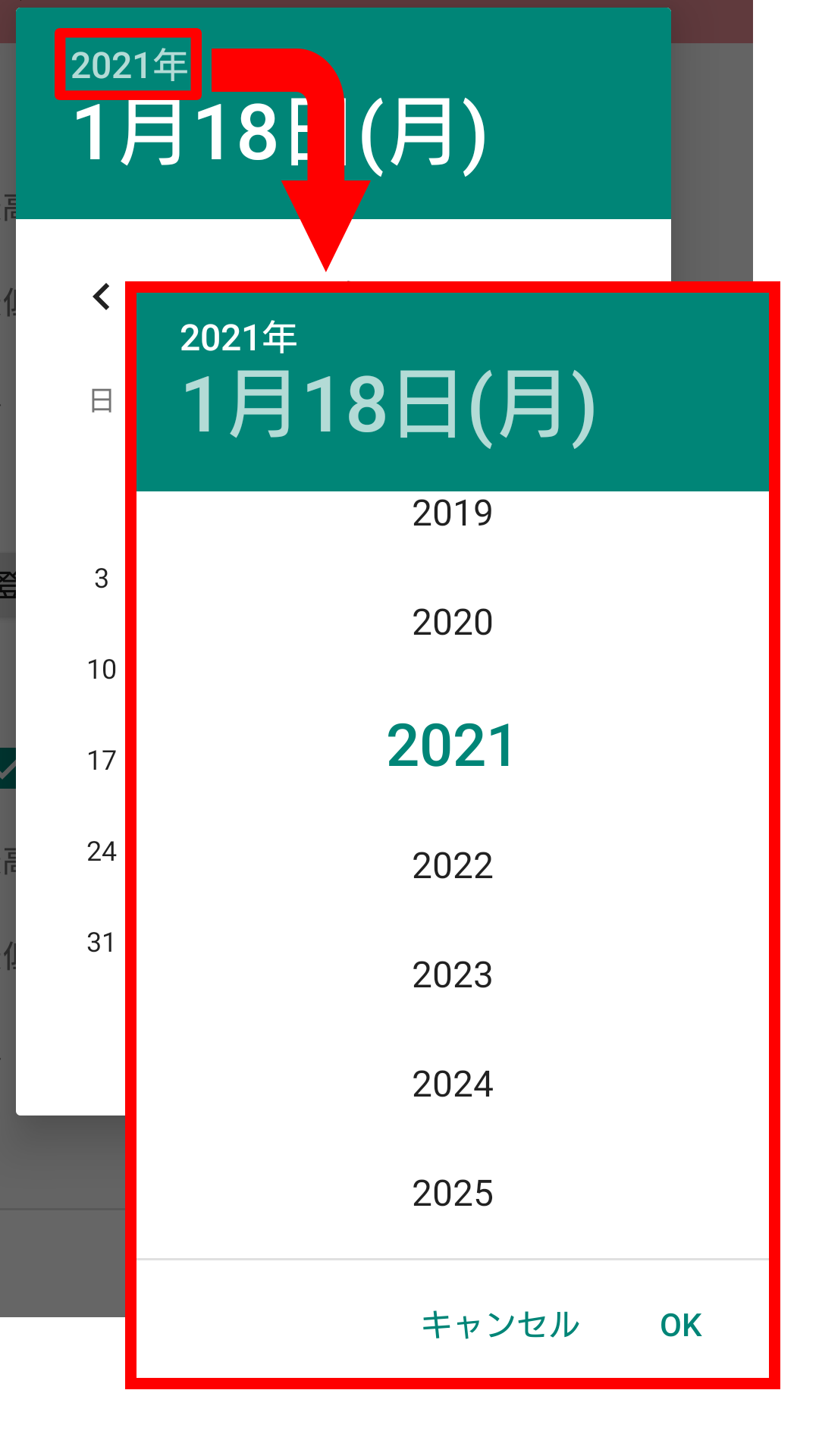Screen dimensions: 819x1456
Task: Choose 2020 in the year list
Action: (453, 623)
